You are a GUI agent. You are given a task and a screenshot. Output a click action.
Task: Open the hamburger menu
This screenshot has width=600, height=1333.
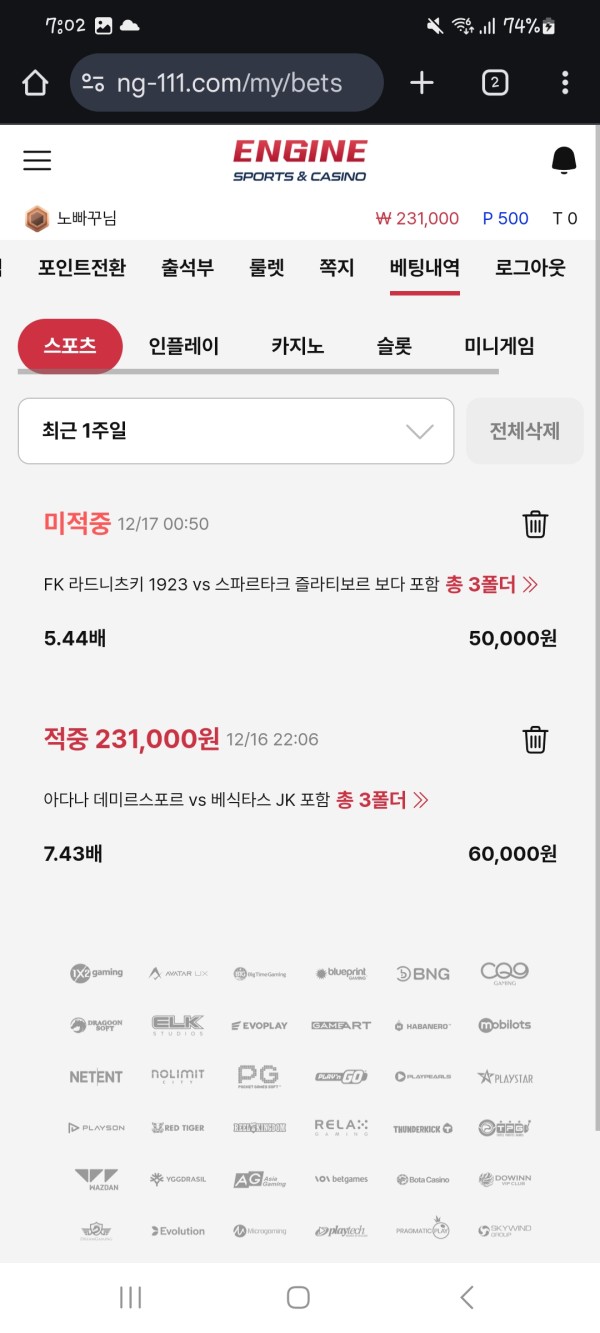click(37, 160)
